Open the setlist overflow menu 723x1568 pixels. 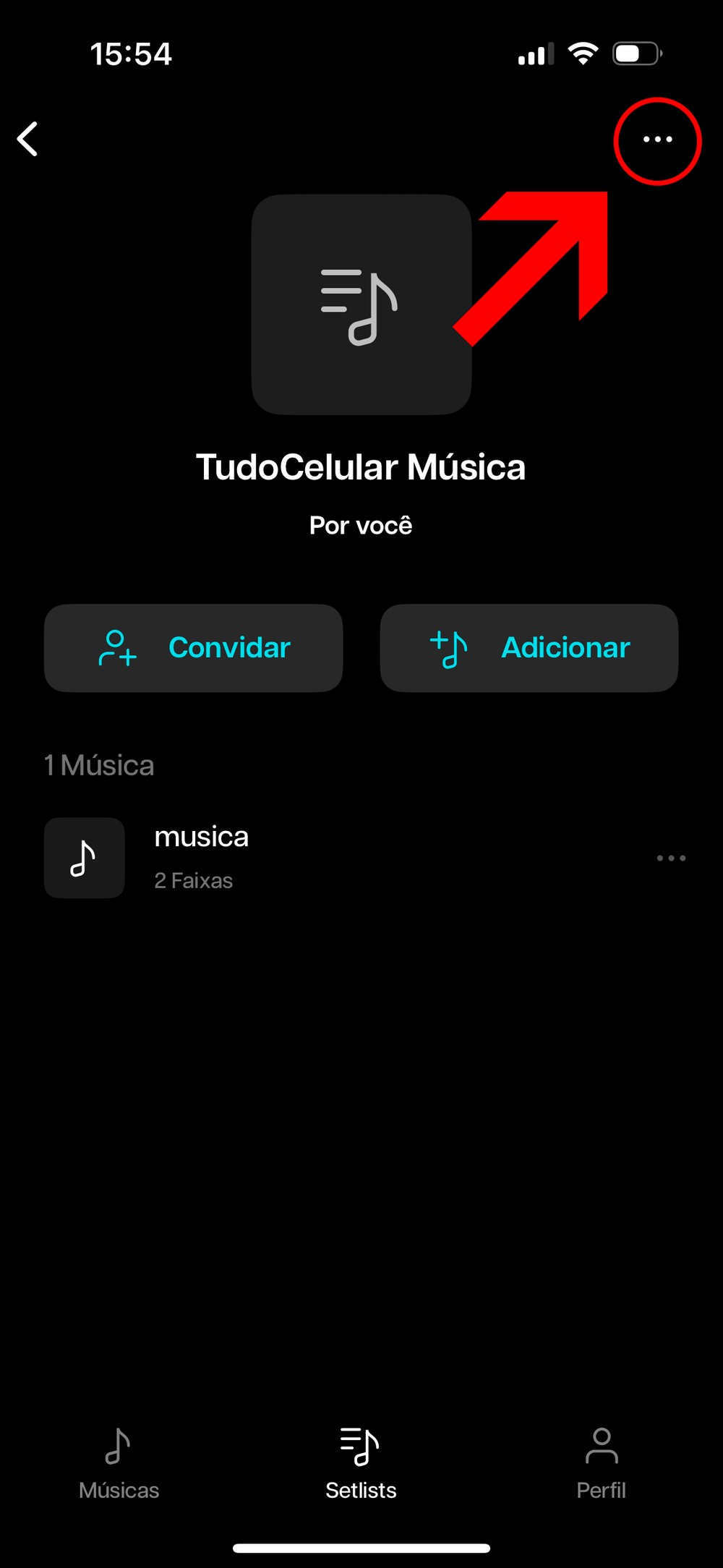(x=657, y=140)
